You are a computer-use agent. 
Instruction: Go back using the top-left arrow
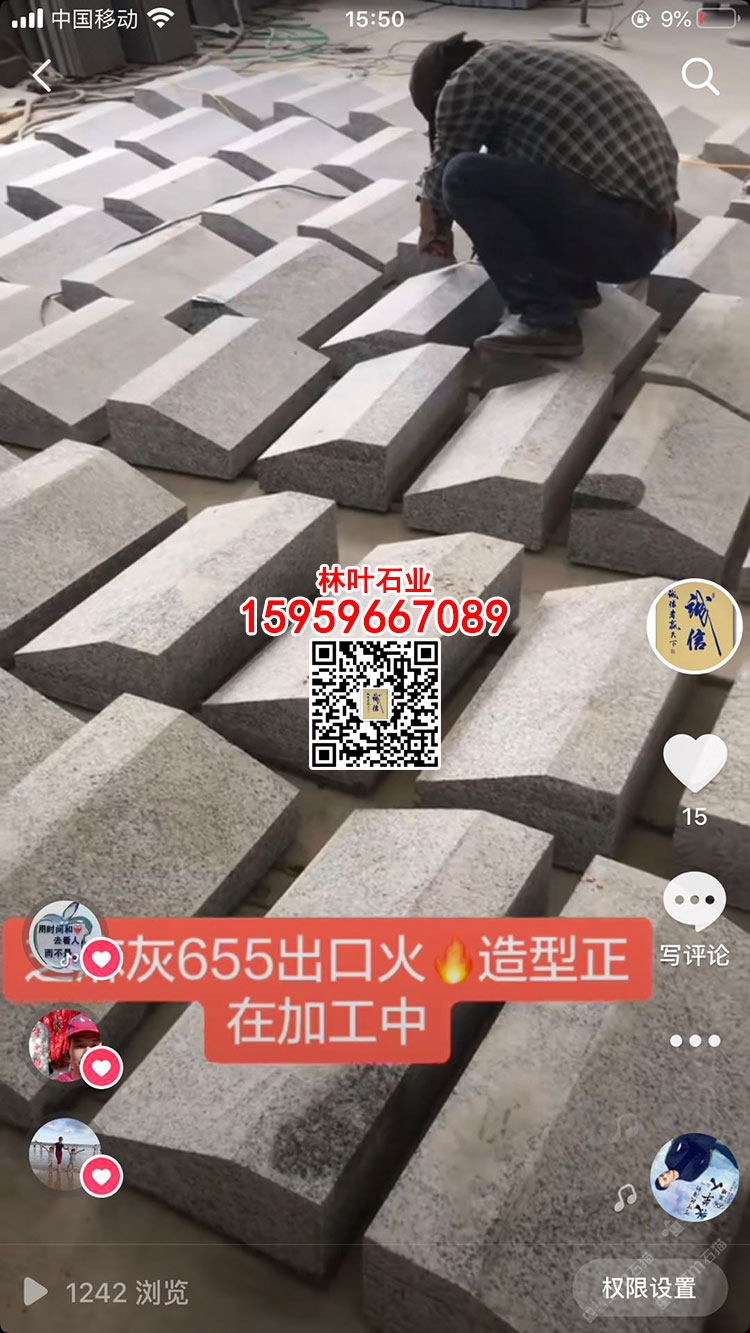point(42,76)
